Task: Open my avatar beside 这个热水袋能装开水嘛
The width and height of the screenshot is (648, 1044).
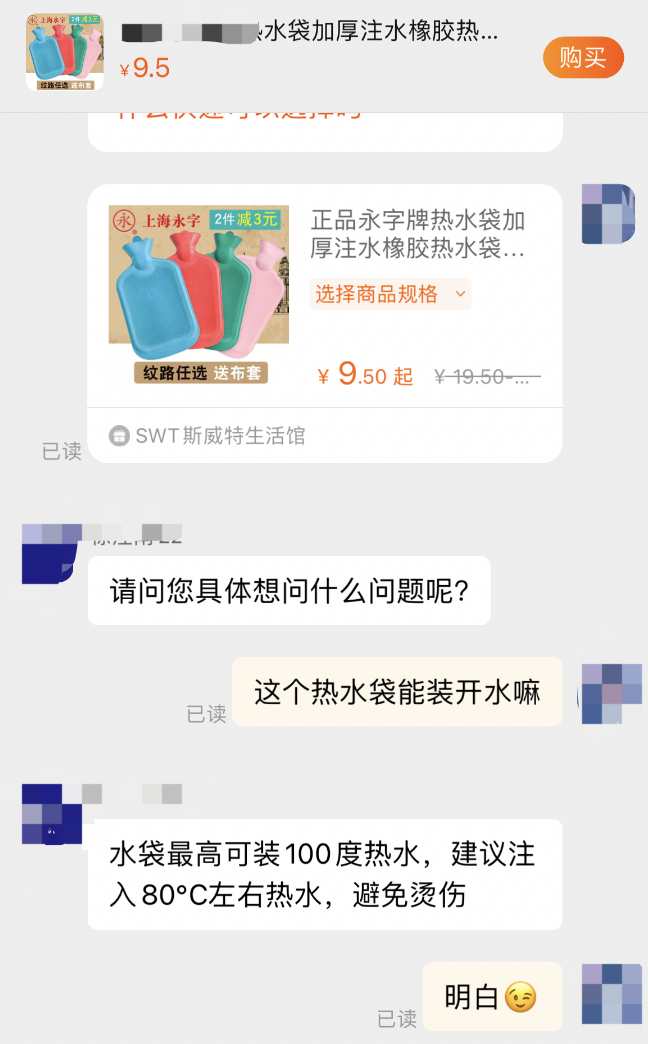Action: [x=609, y=692]
